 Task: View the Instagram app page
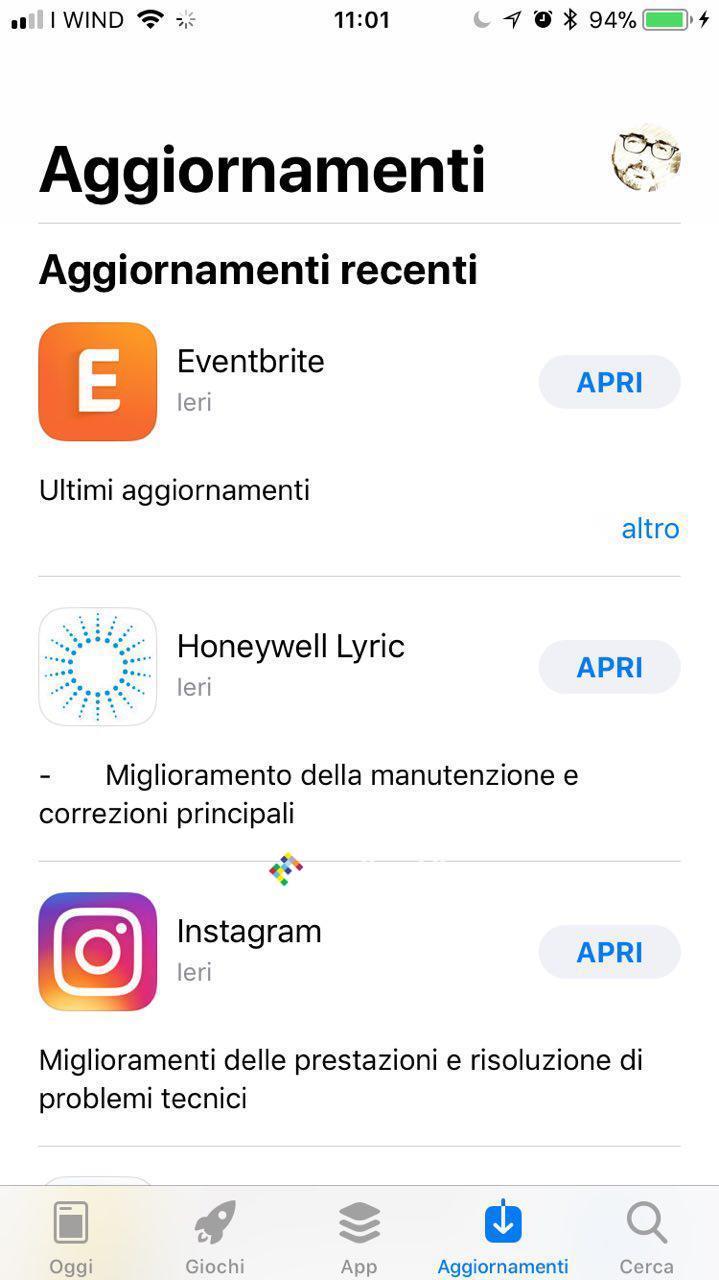click(98, 952)
